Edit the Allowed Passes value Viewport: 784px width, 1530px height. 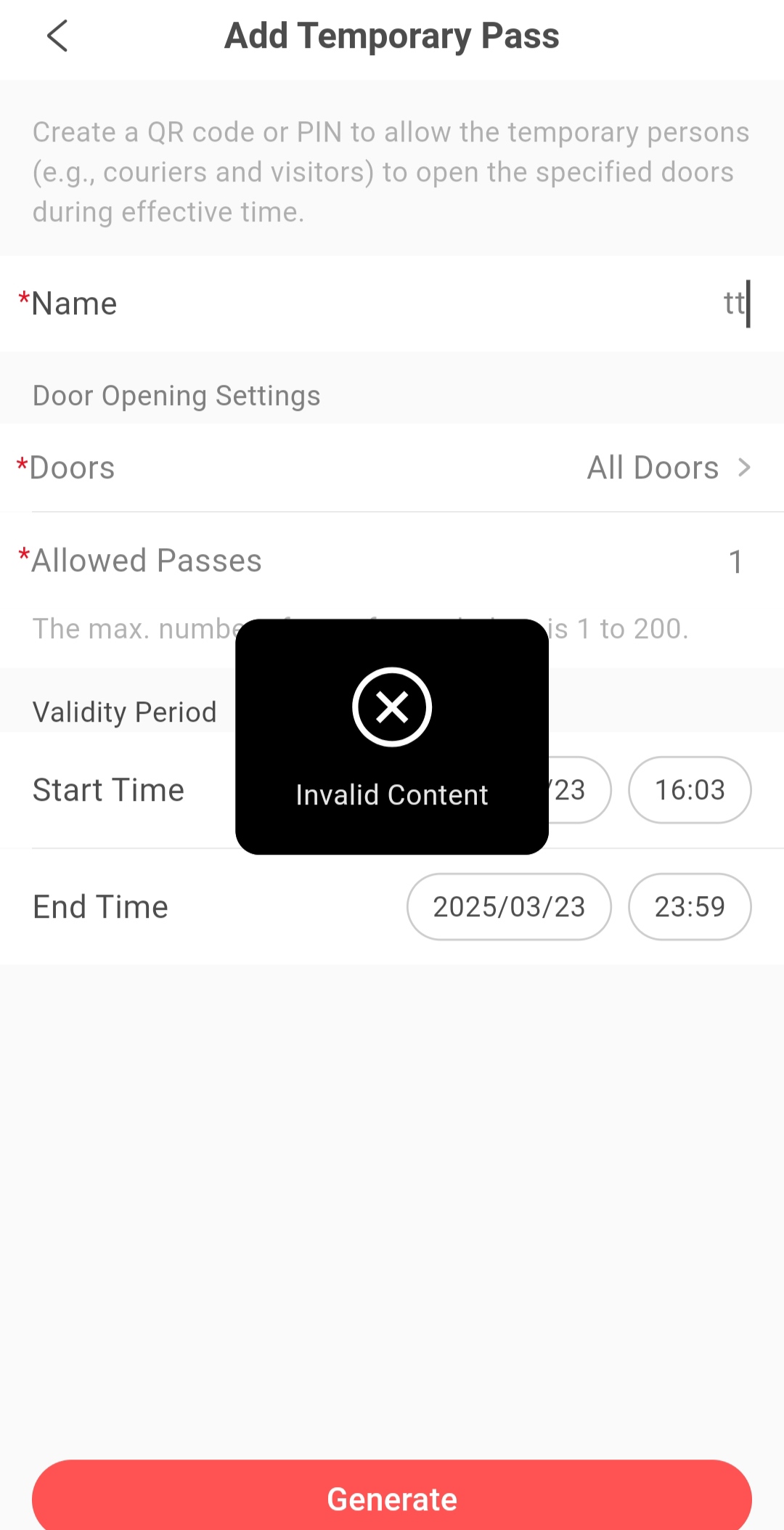click(x=735, y=561)
